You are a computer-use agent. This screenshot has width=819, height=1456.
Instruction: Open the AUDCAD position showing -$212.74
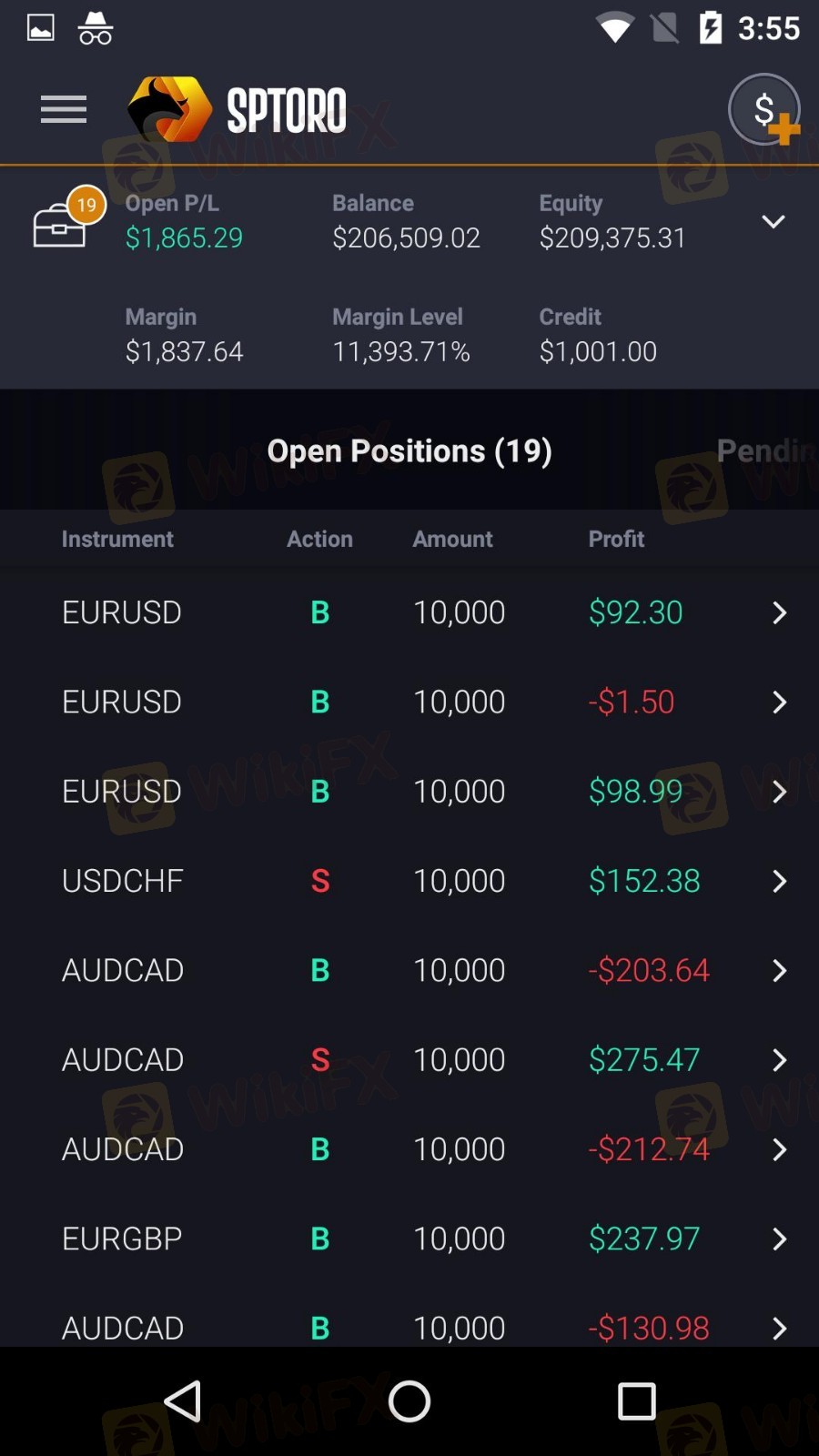point(409,1149)
